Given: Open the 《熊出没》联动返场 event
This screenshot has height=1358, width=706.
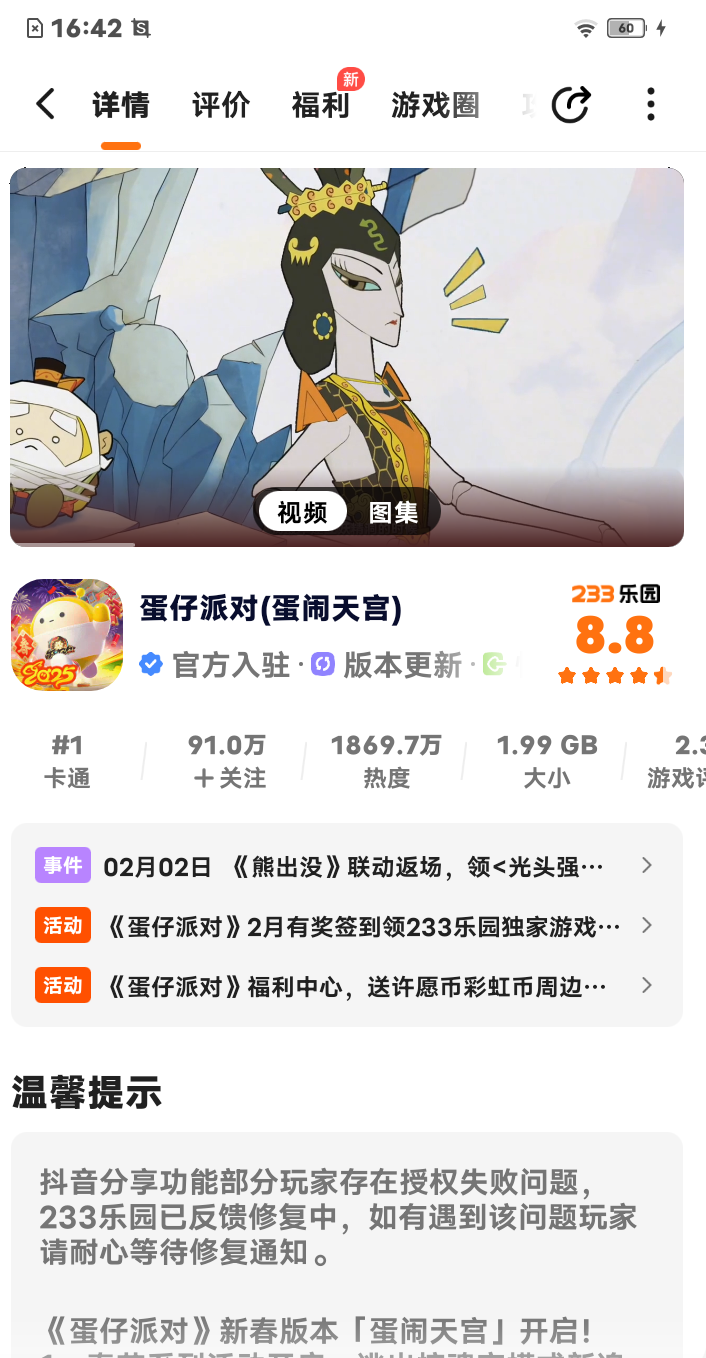Looking at the screenshot, I should tap(346, 866).
